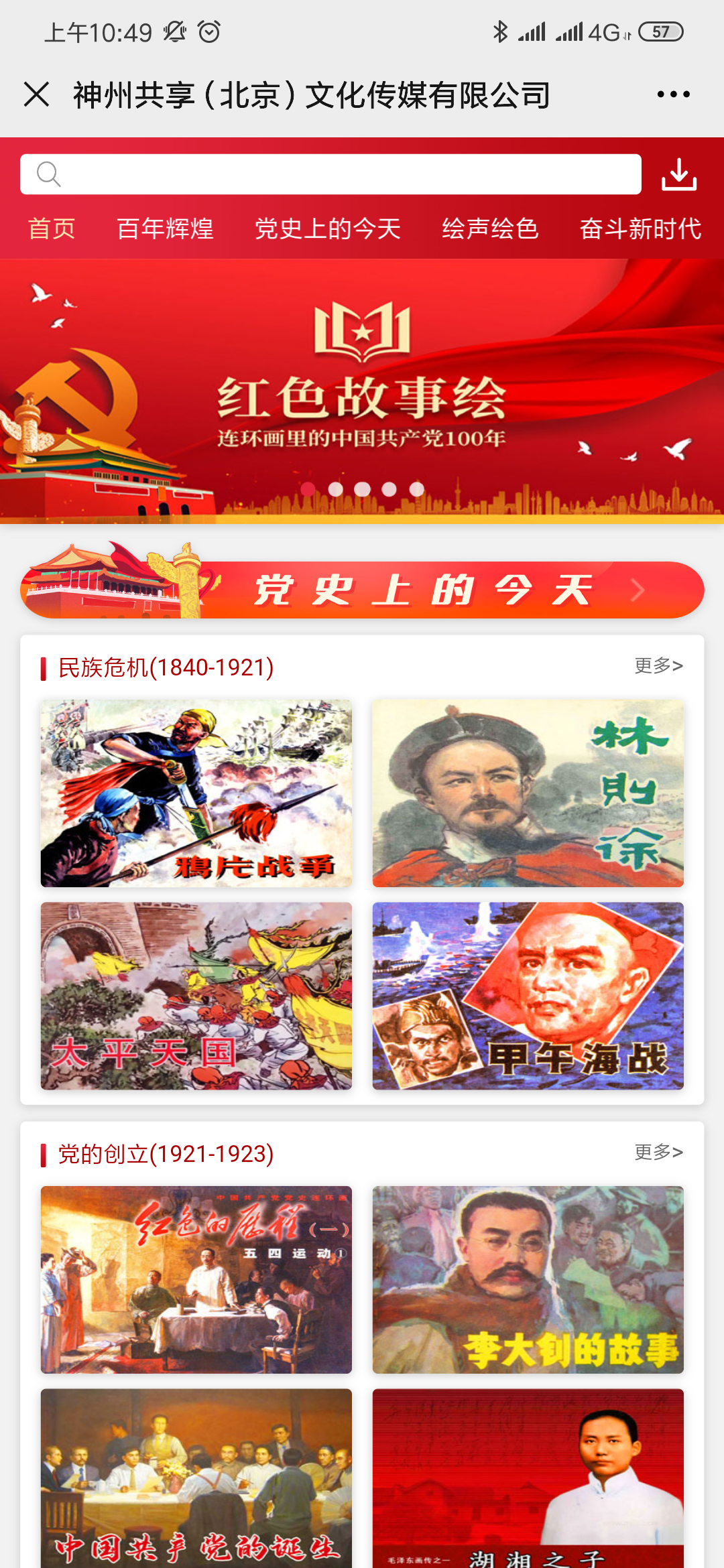Go to the 奋斗新时代 tab

point(640,228)
